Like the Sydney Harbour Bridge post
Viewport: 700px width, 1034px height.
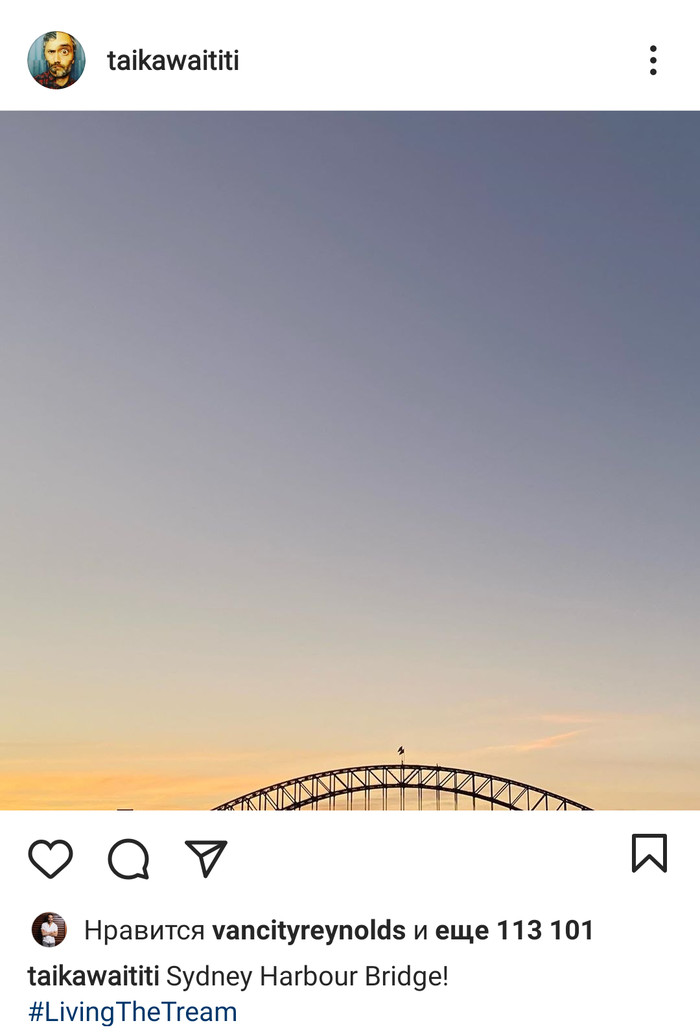50,858
